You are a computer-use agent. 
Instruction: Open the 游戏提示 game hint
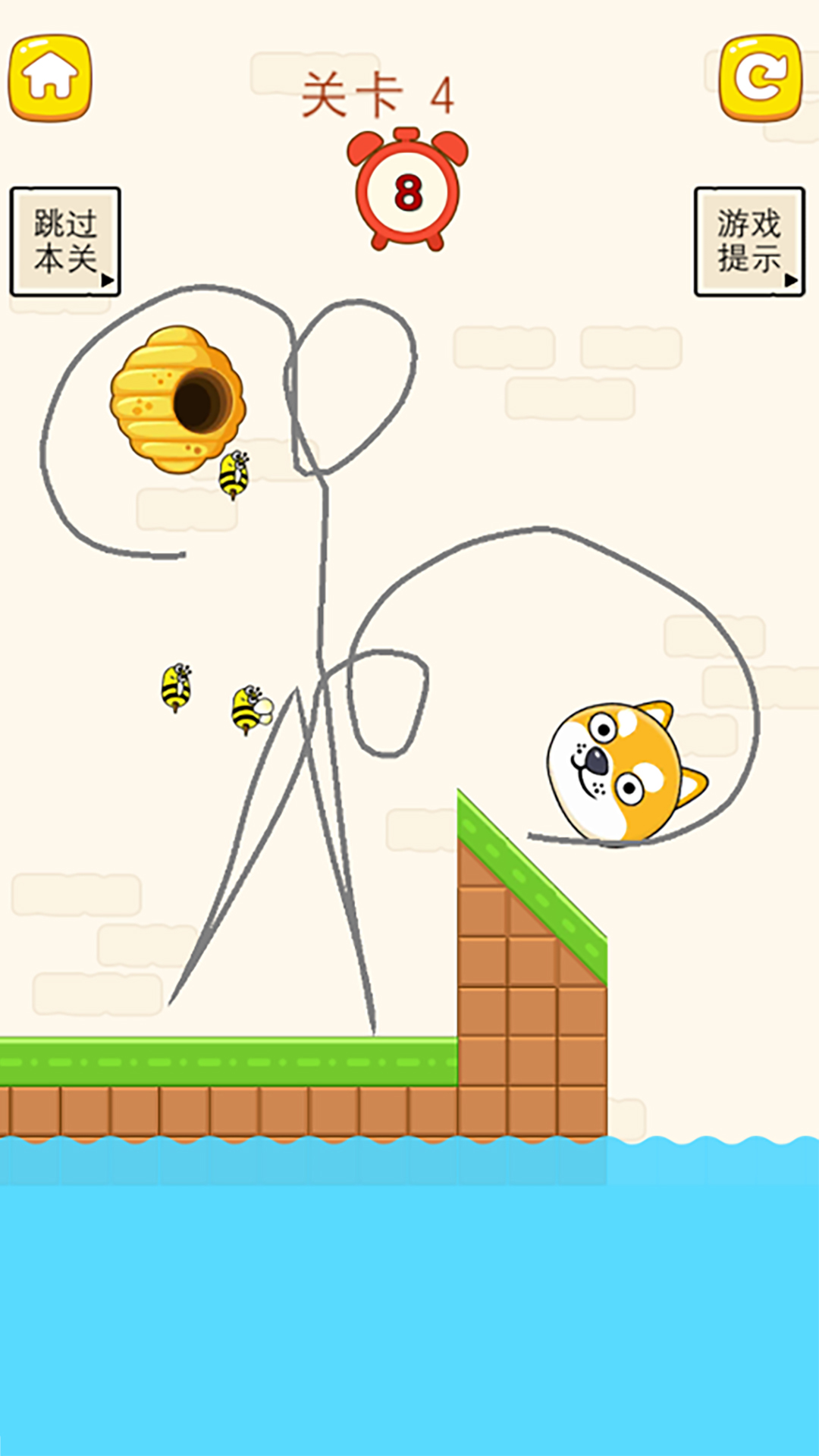[749, 241]
